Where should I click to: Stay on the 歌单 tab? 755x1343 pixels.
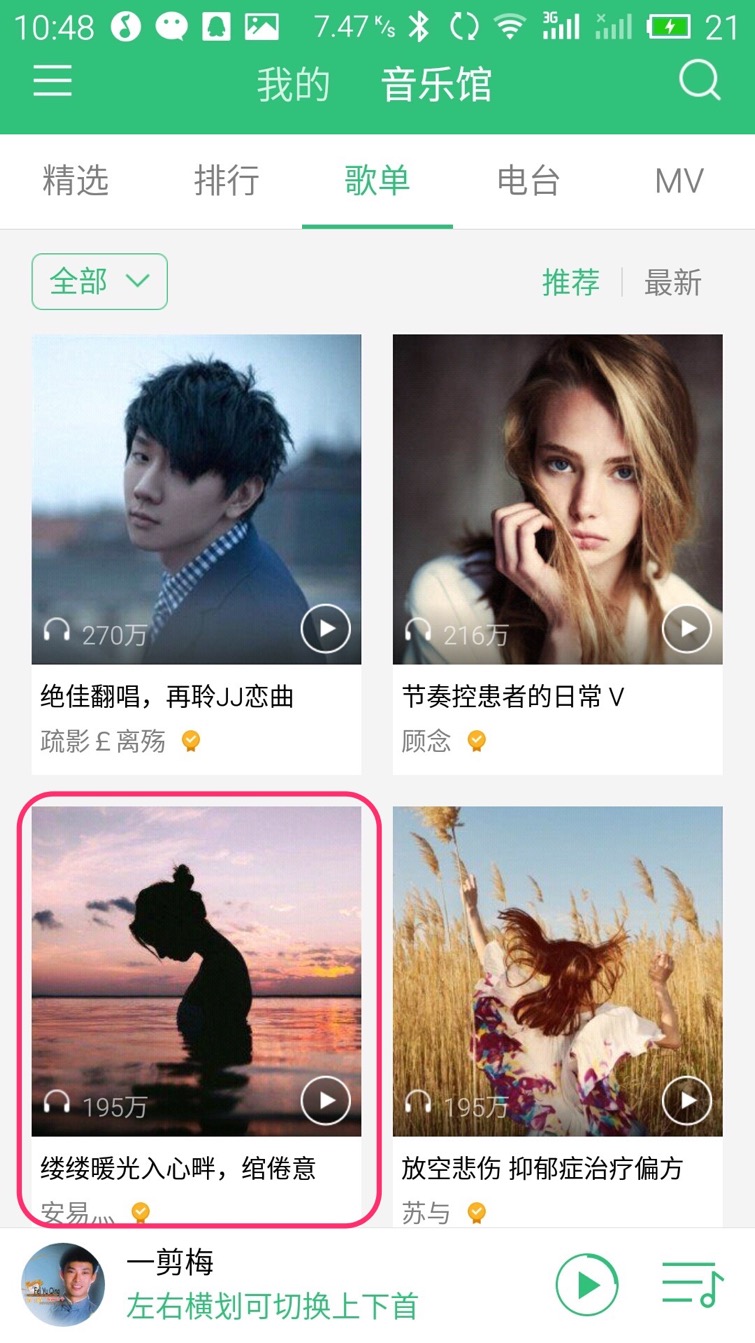[x=377, y=181]
